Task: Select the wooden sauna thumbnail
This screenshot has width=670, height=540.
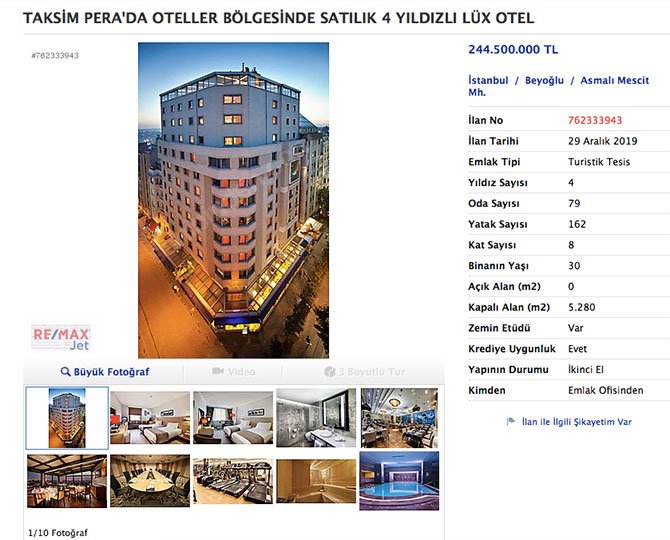Action: pyautogui.click(x=316, y=481)
